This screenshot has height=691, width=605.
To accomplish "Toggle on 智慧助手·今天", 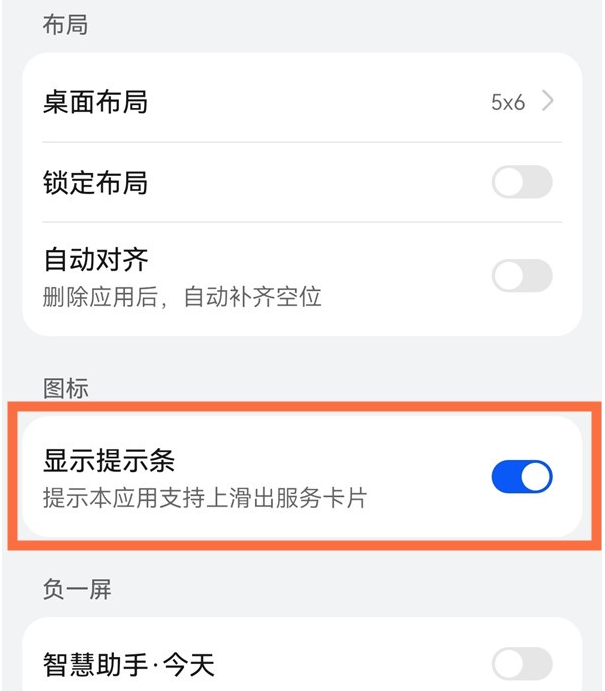I will point(522,663).
